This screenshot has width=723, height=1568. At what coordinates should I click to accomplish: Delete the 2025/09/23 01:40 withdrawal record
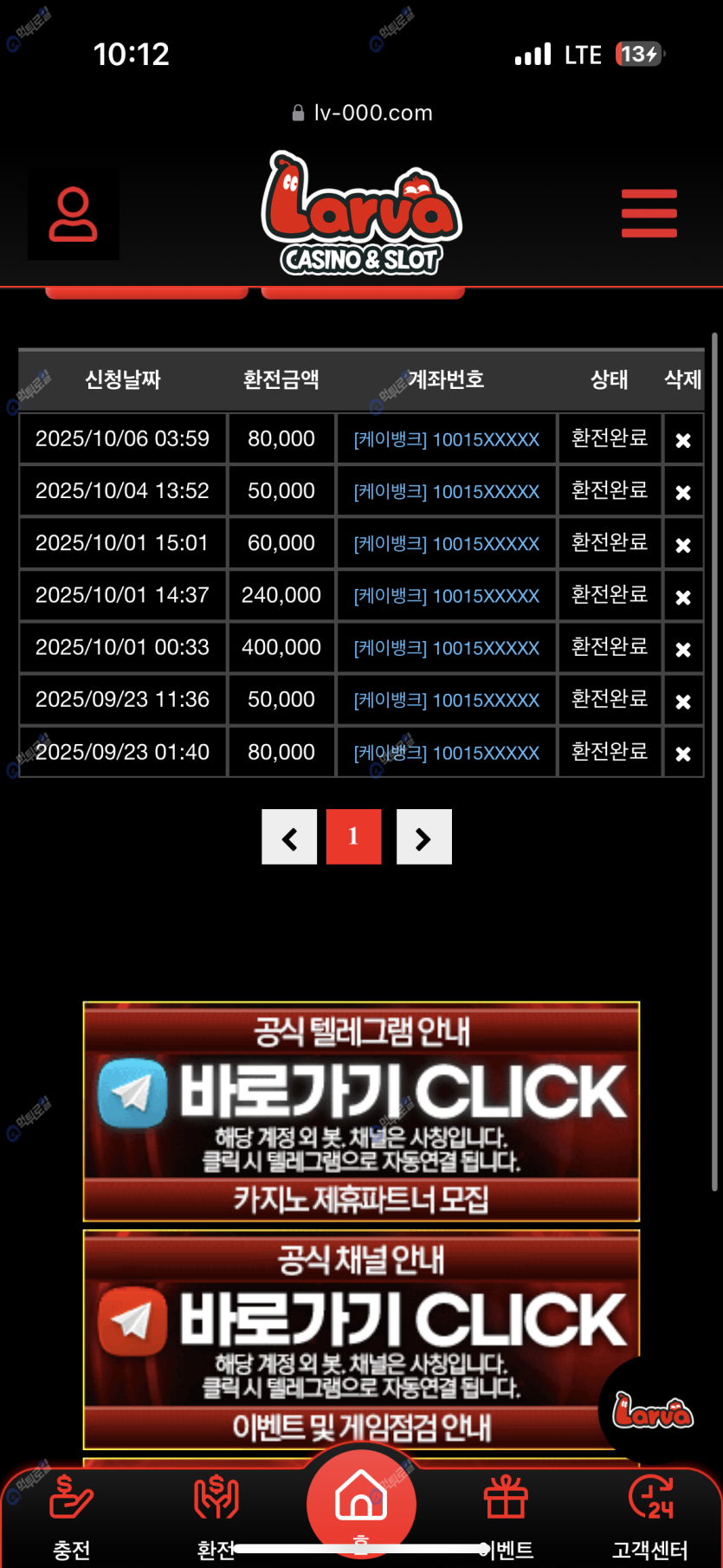[x=682, y=754]
